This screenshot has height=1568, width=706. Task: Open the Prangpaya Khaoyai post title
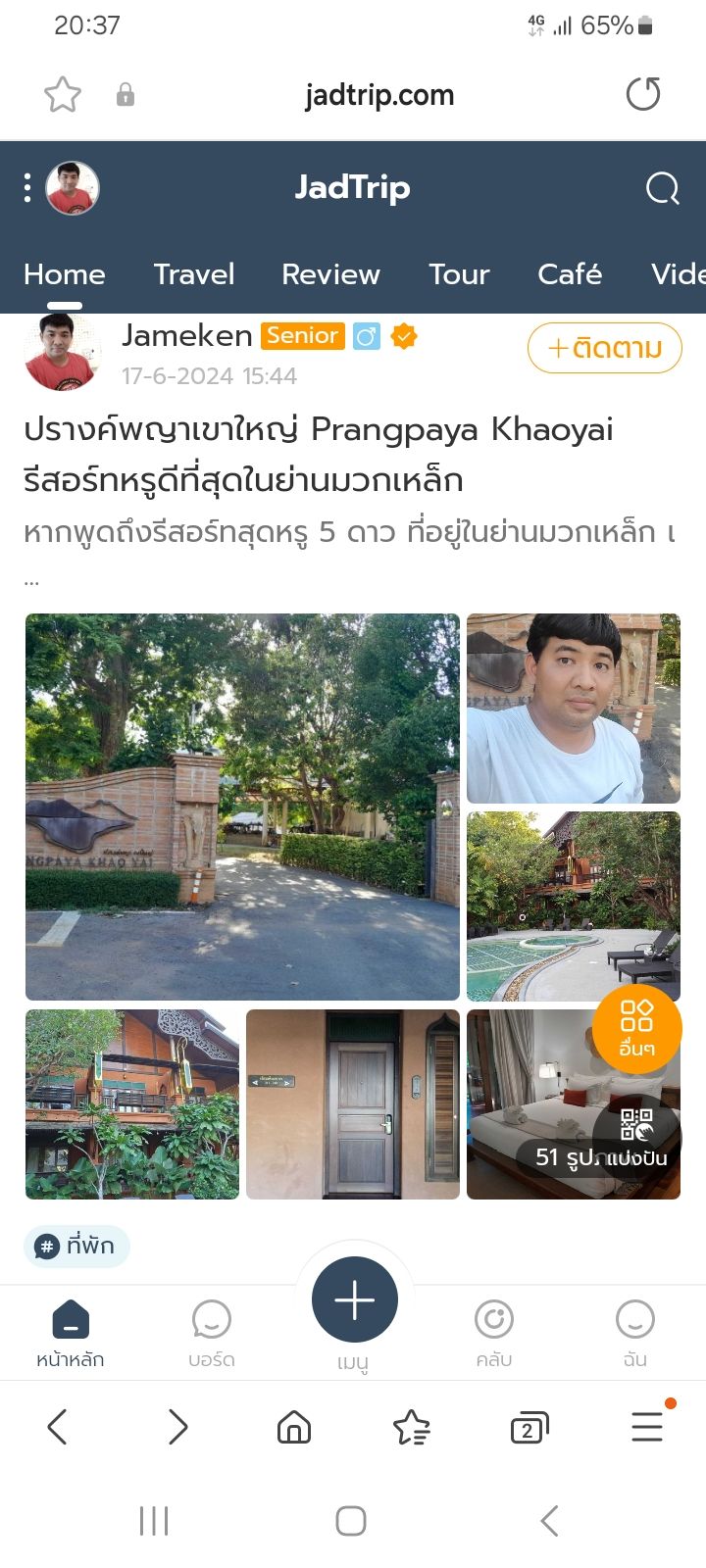click(319, 454)
